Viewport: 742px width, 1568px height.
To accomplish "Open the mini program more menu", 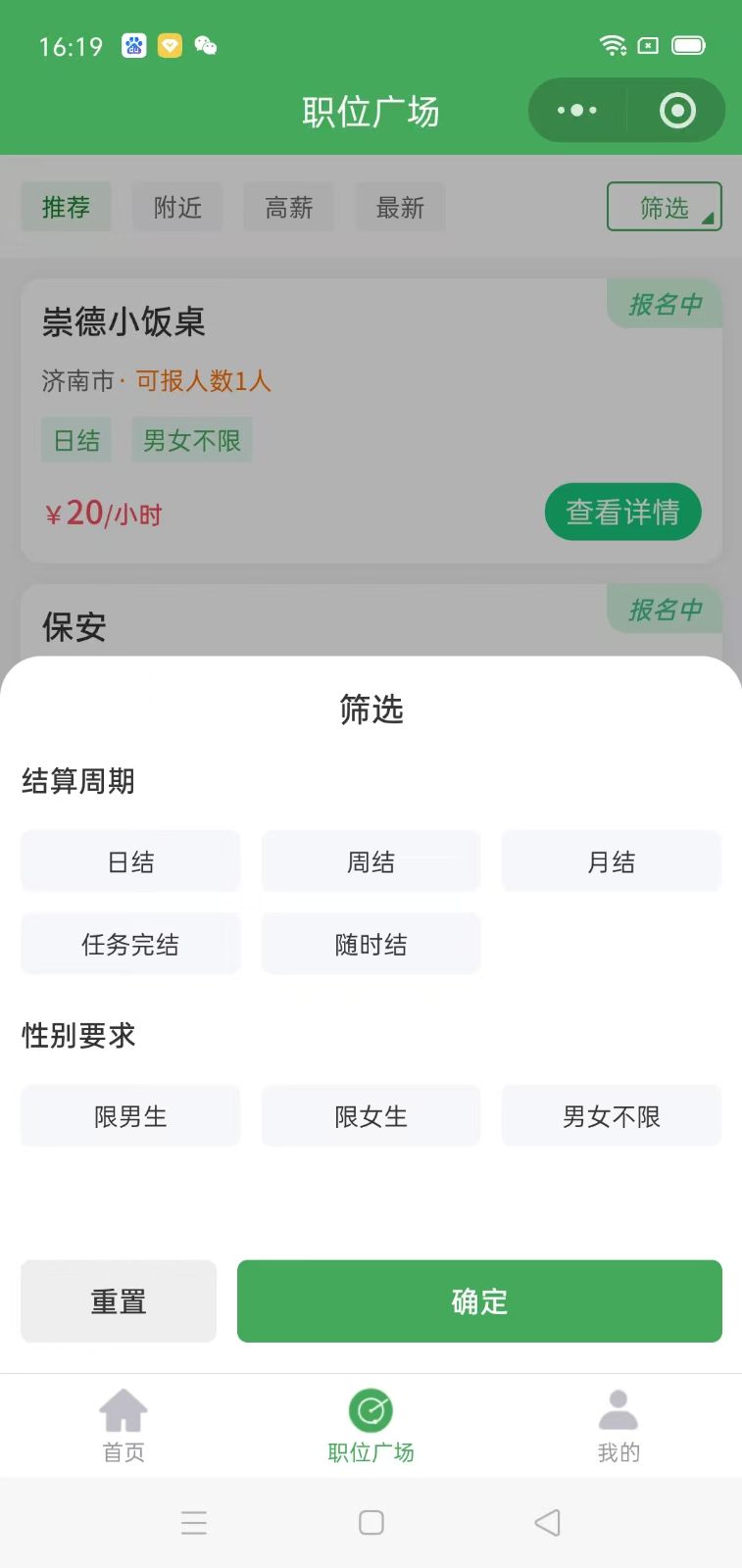I will [x=577, y=111].
